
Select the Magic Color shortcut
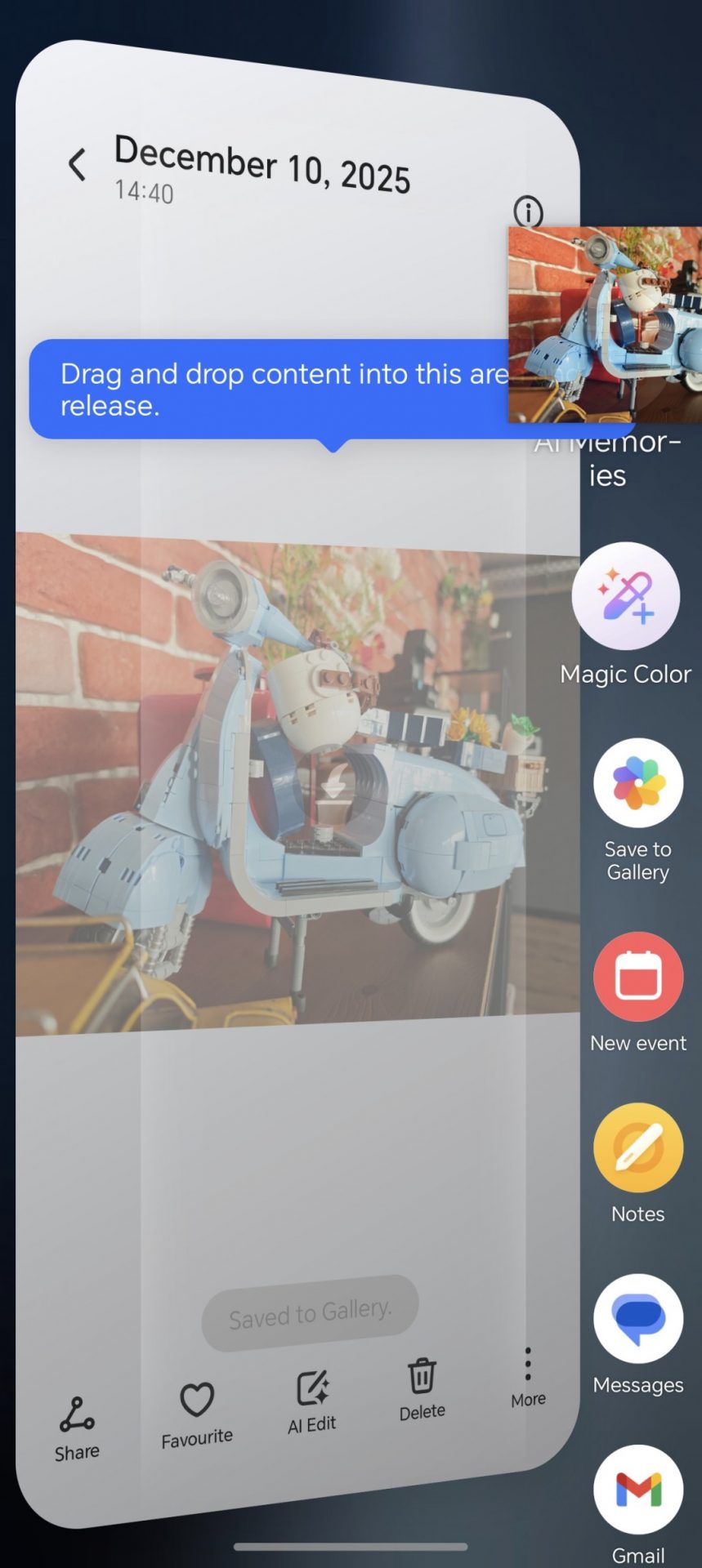tap(626, 597)
